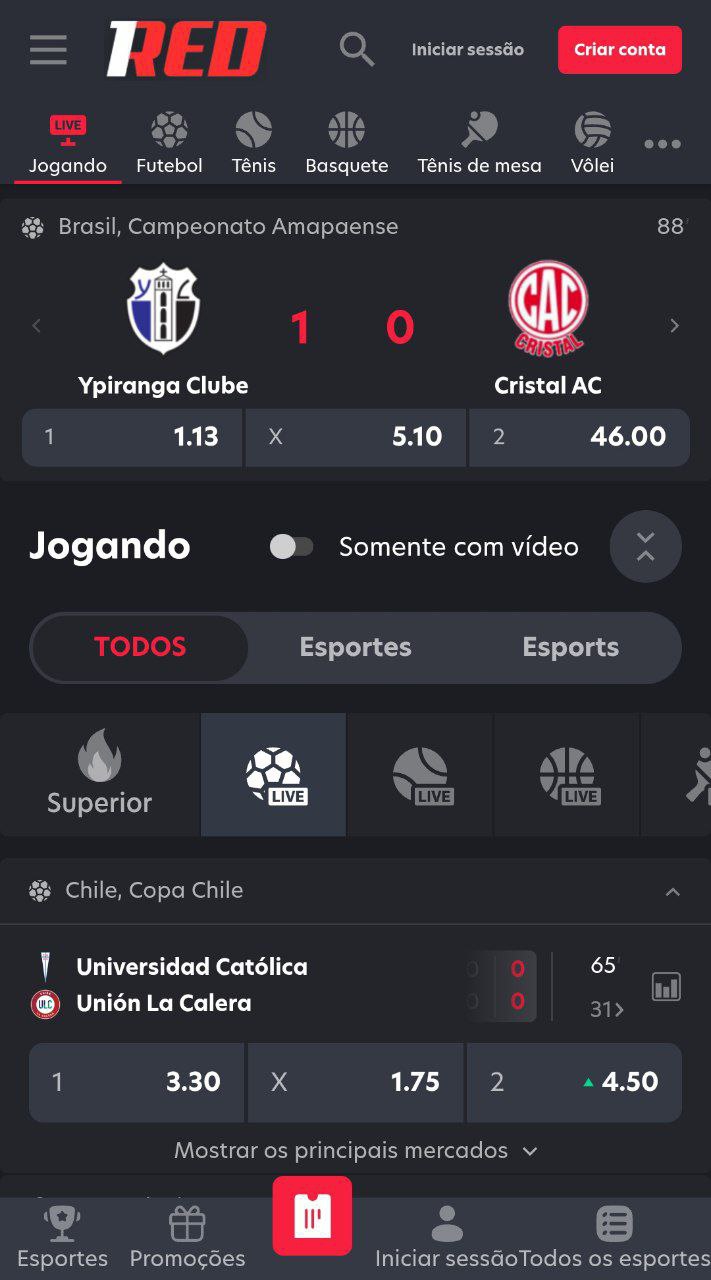Image resolution: width=711 pixels, height=1280 pixels.
Task: Collapse all sections with the double-chevron button
Action: pyautogui.click(x=645, y=547)
